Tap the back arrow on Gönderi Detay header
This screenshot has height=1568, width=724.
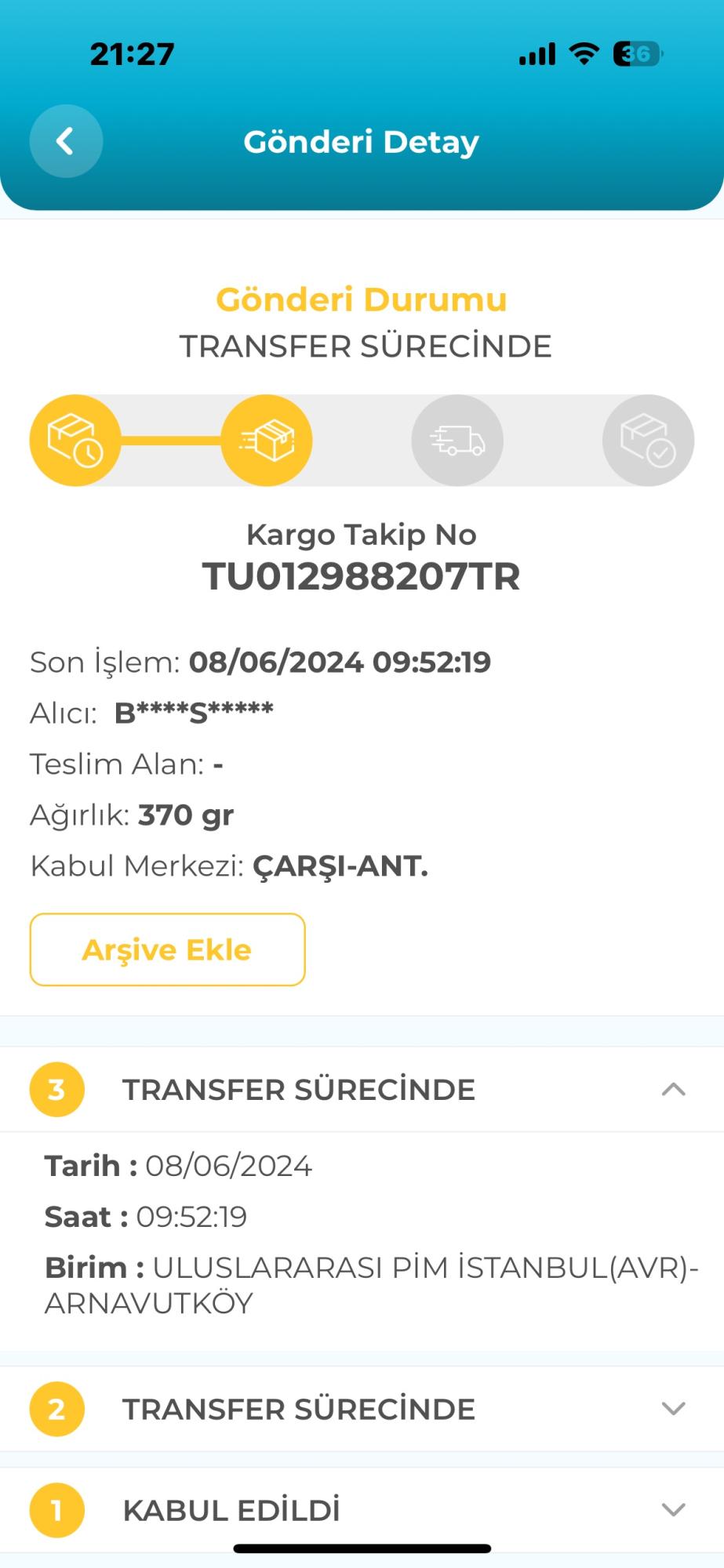coord(66,141)
